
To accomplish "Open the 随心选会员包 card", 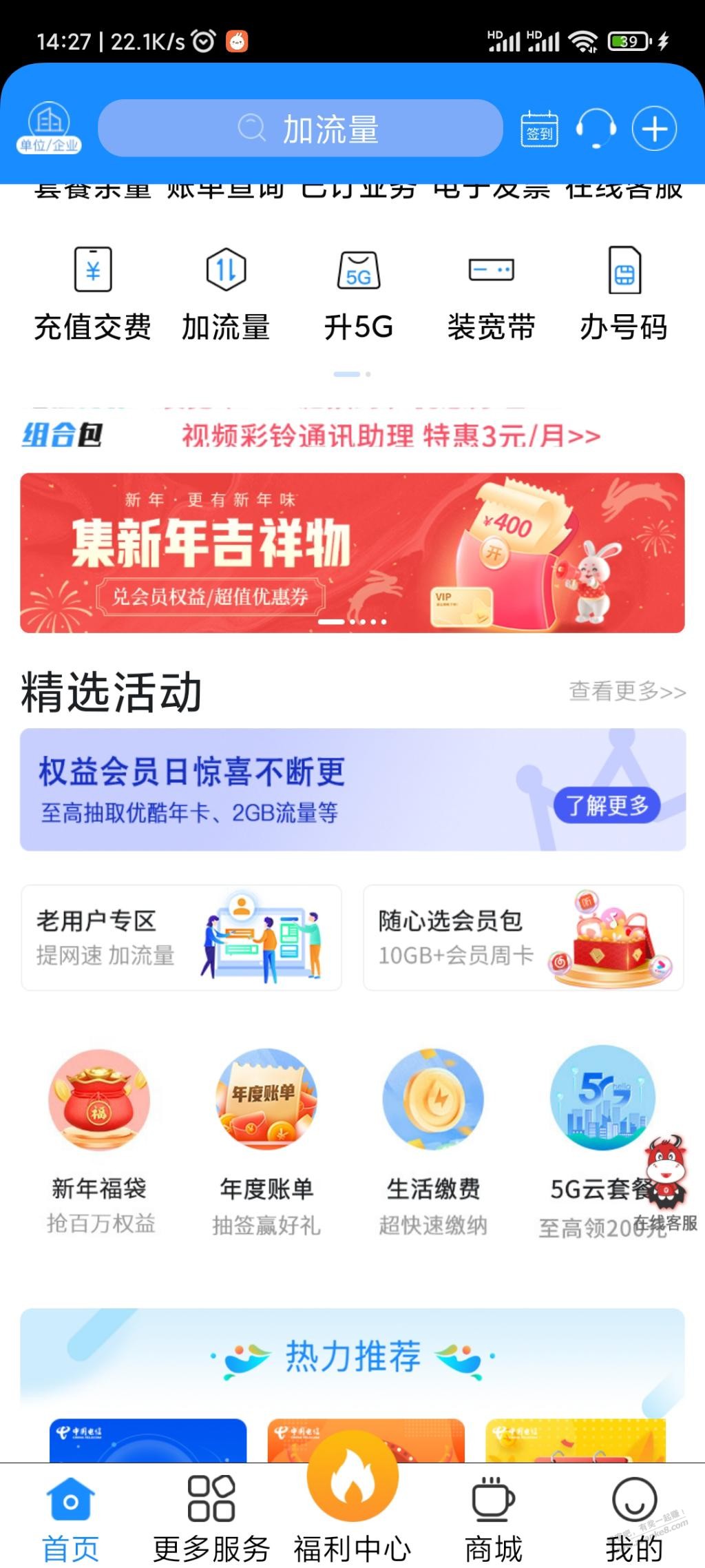I will coord(523,938).
